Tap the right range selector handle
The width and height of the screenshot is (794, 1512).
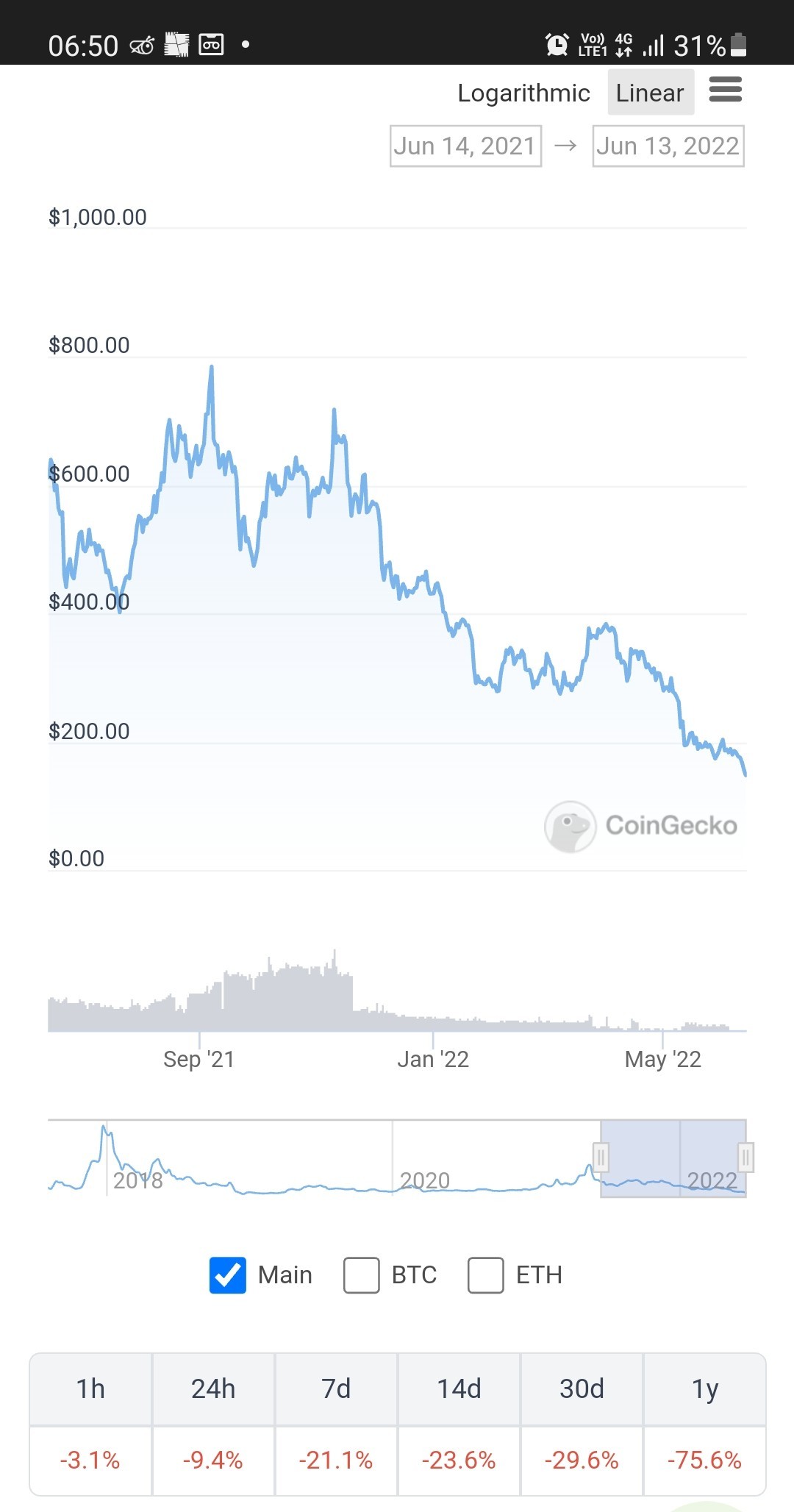pyautogui.click(x=745, y=1158)
